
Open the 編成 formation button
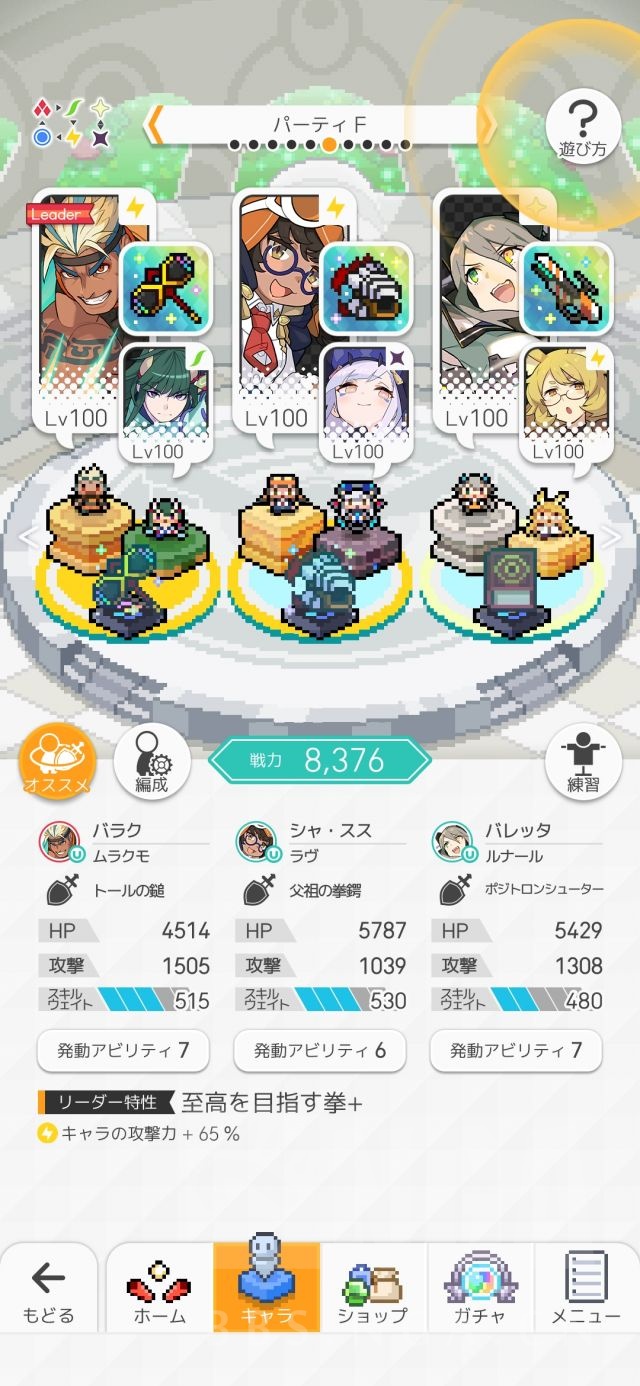click(152, 762)
